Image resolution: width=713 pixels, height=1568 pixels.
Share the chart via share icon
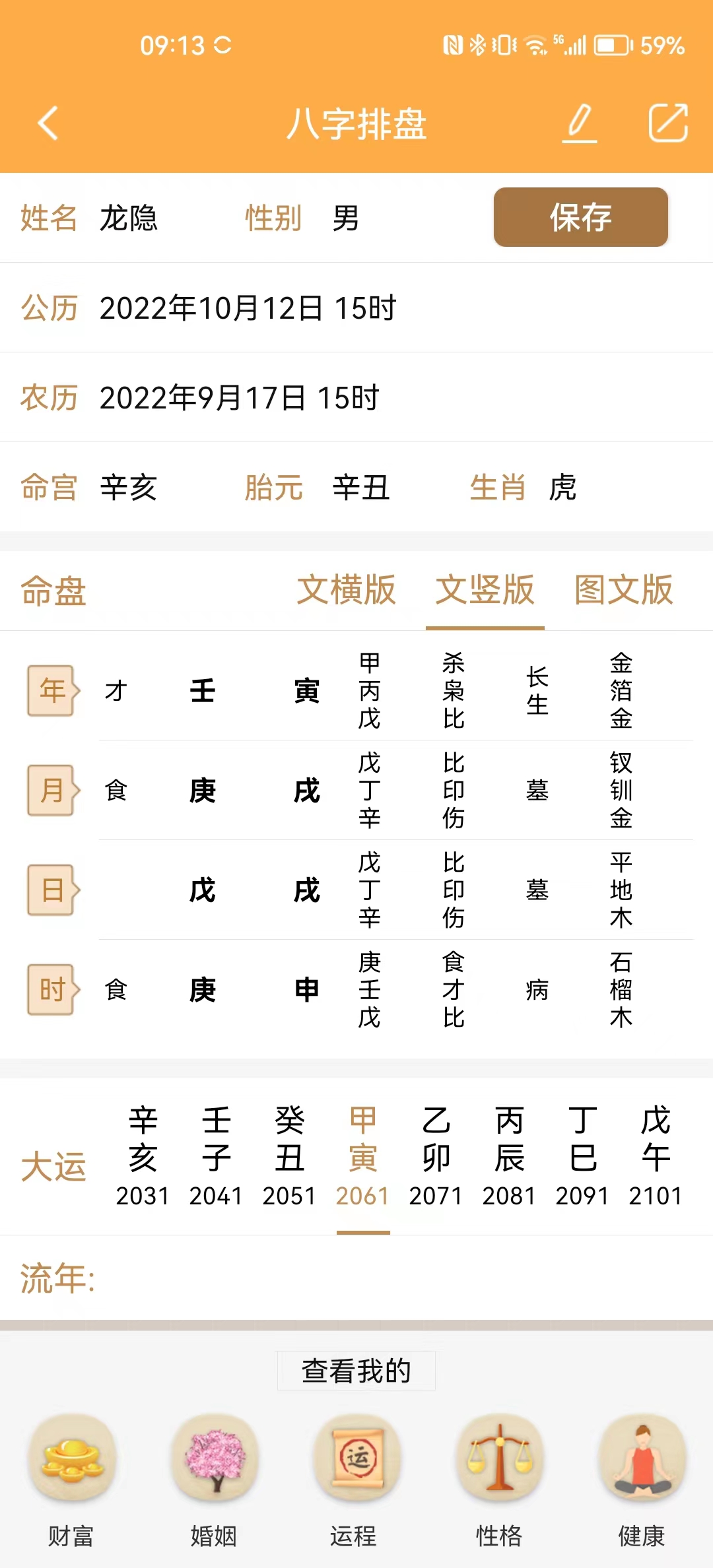667,123
